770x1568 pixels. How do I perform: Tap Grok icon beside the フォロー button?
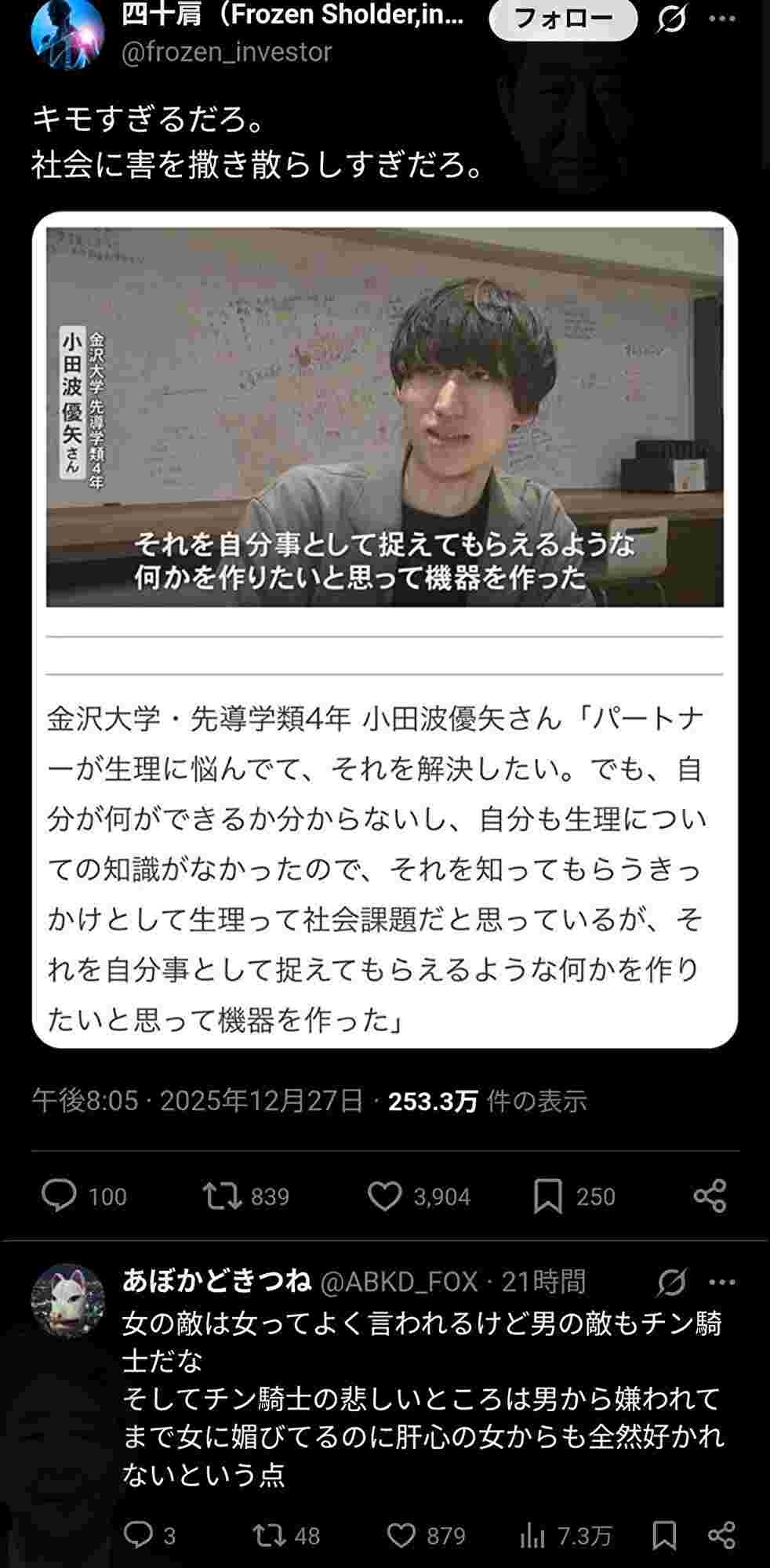[671, 19]
